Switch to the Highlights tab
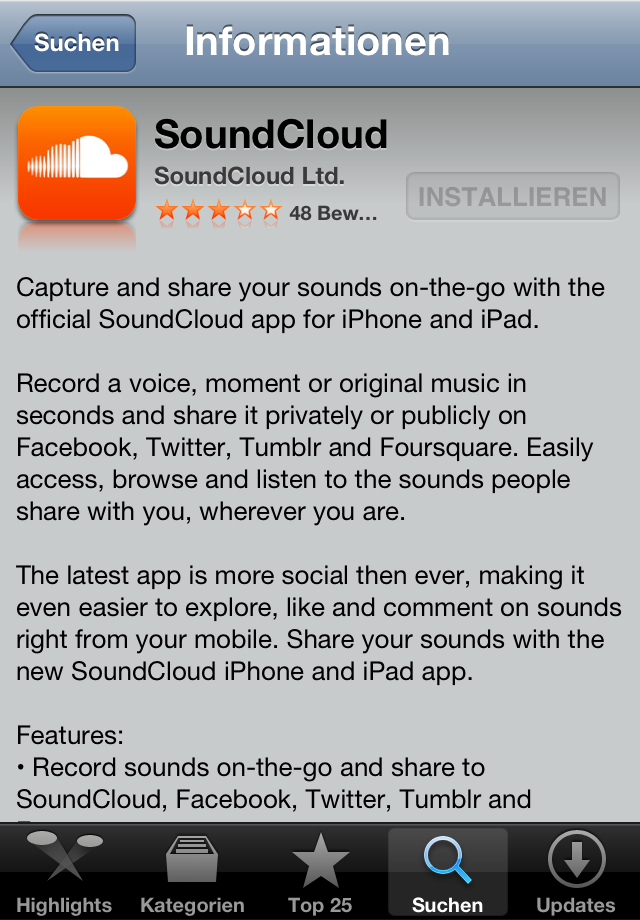The image size is (640, 920). 64,872
